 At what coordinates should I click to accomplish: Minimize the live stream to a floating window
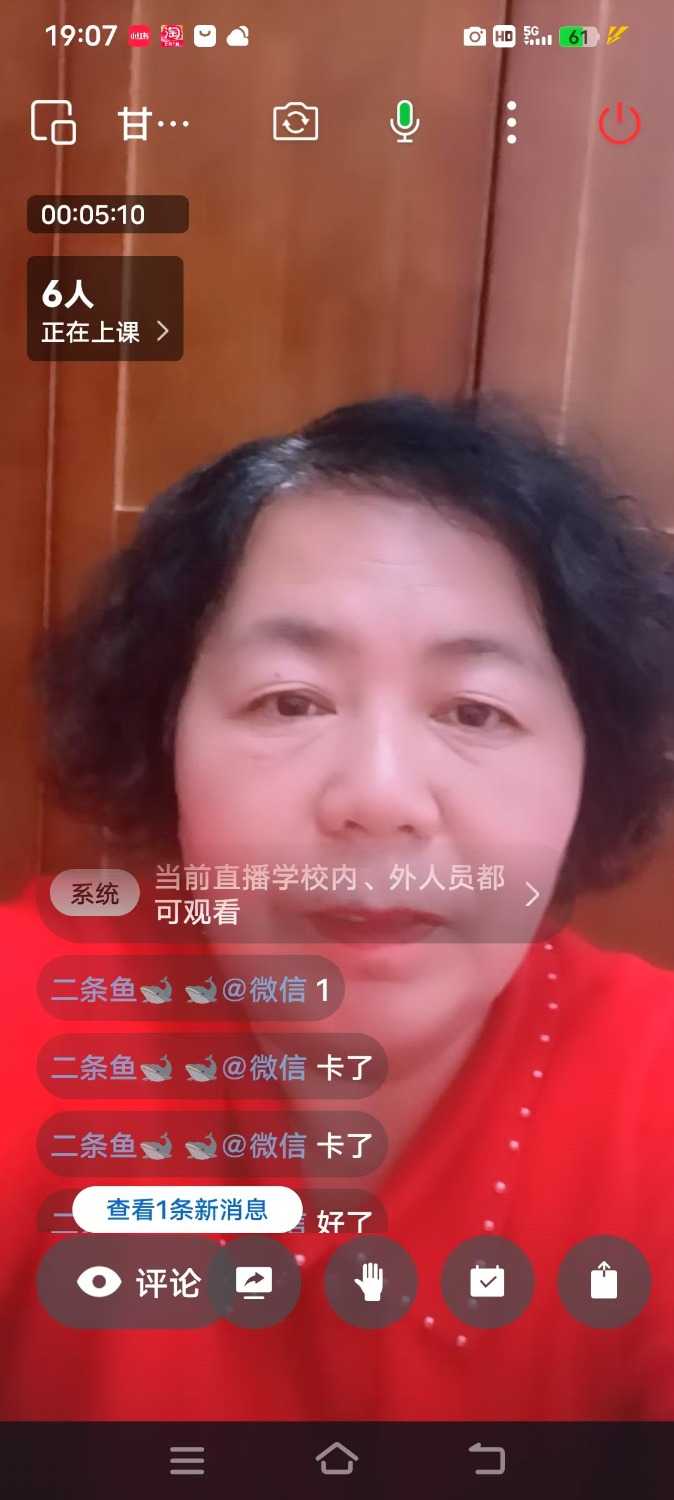coord(54,124)
